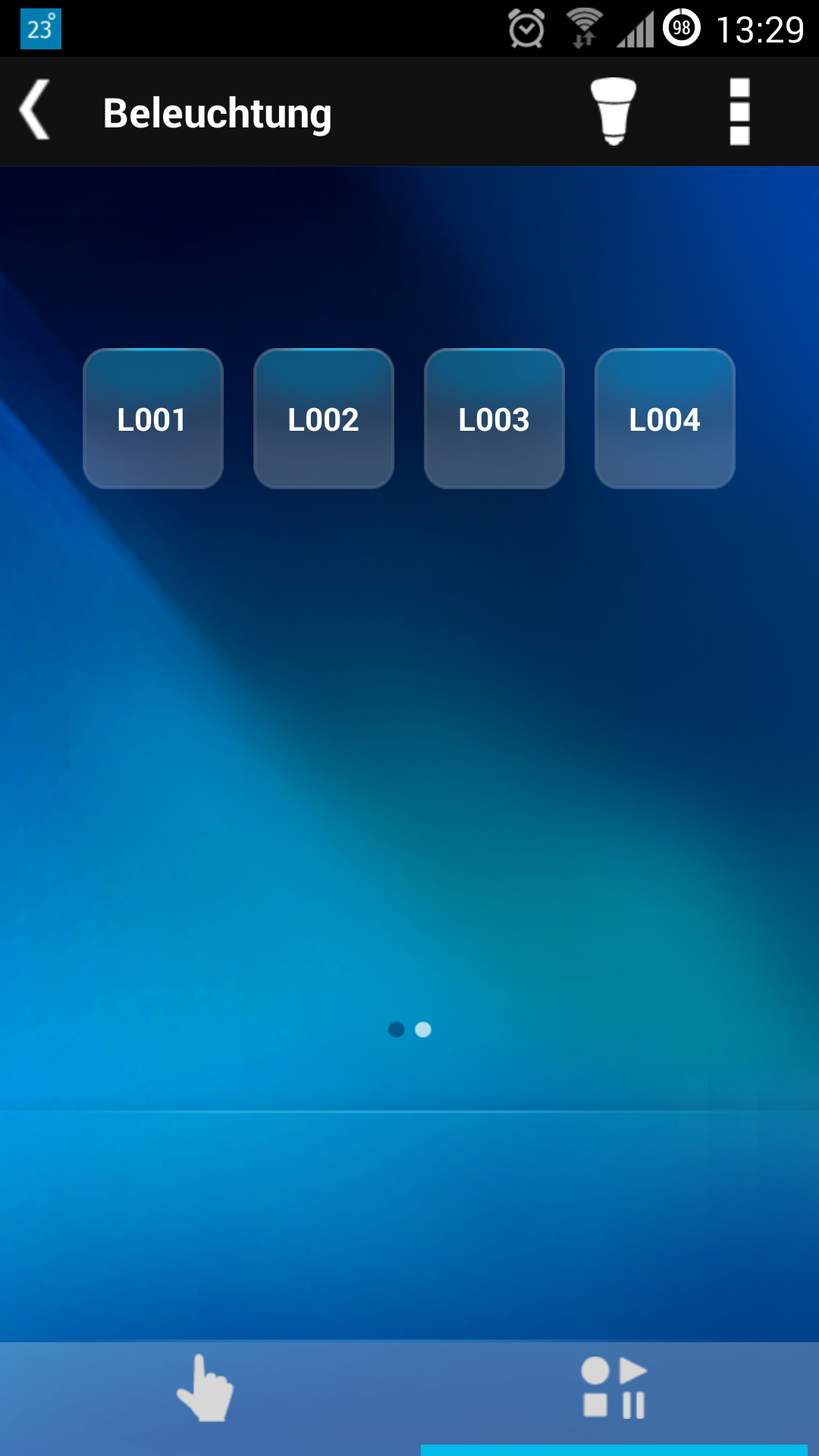
Task: Activate the L004 light button
Action: [665, 419]
